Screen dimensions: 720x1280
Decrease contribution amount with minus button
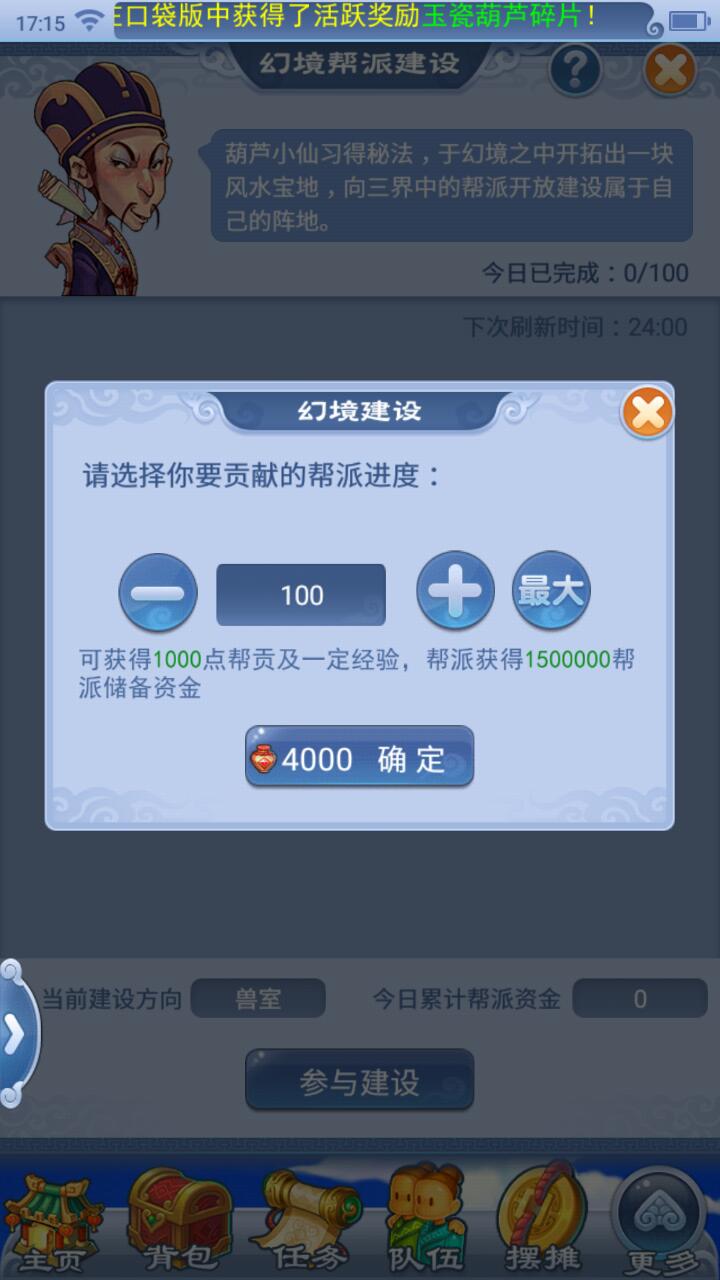coord(158,592)
